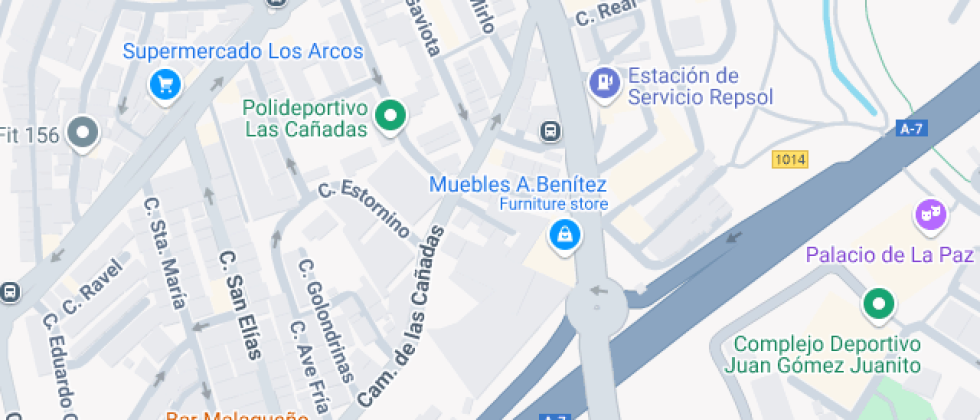Tap the Fit 156 gray location pin
The height and width of the screenshot is (420, 980).
pyautogui.click(x=81, y=132)
